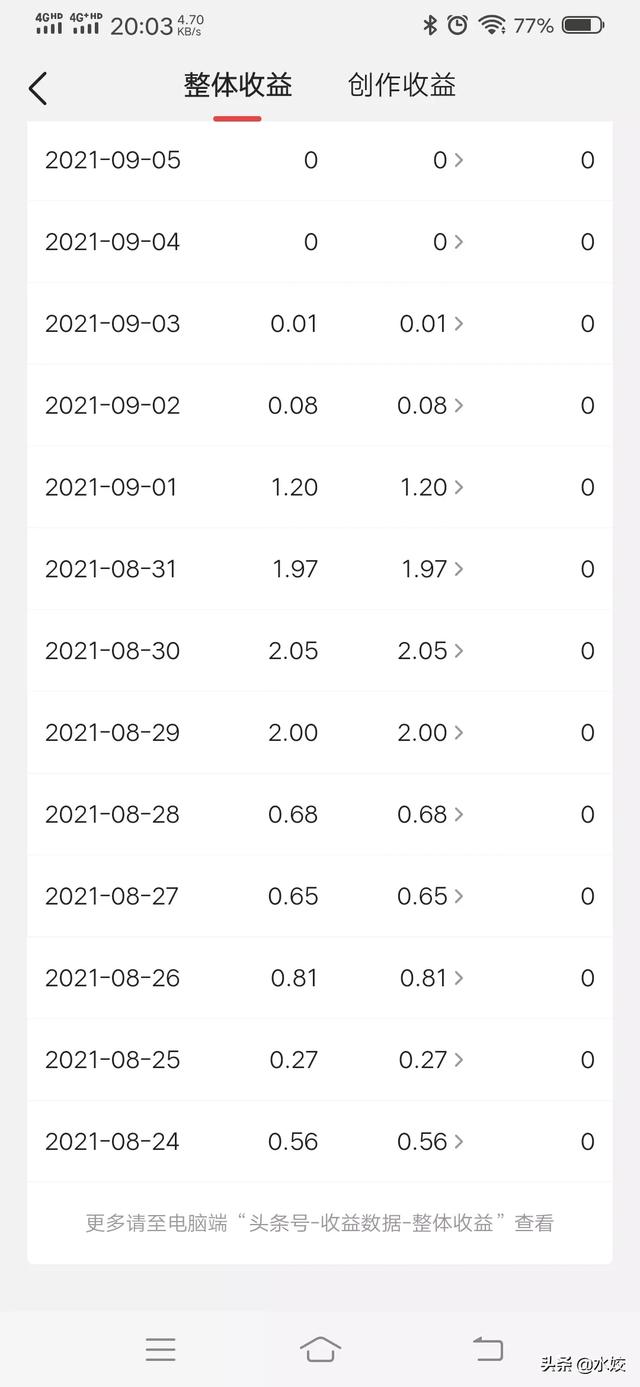Expand 0.68 earnings on 2021-08-28

coord(432,815)
